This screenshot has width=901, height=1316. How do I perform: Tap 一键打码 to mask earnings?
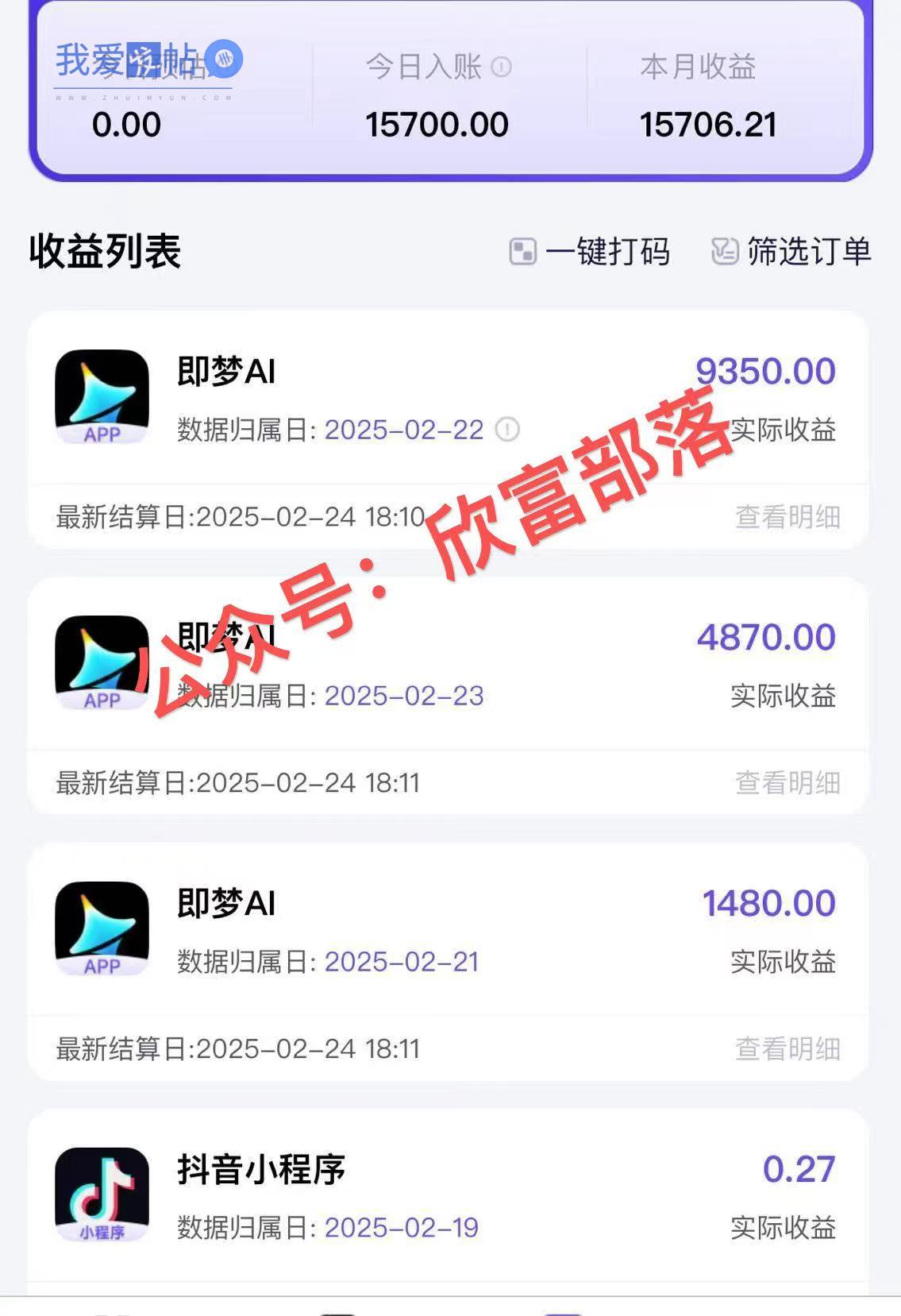click(x=590, y=252)
